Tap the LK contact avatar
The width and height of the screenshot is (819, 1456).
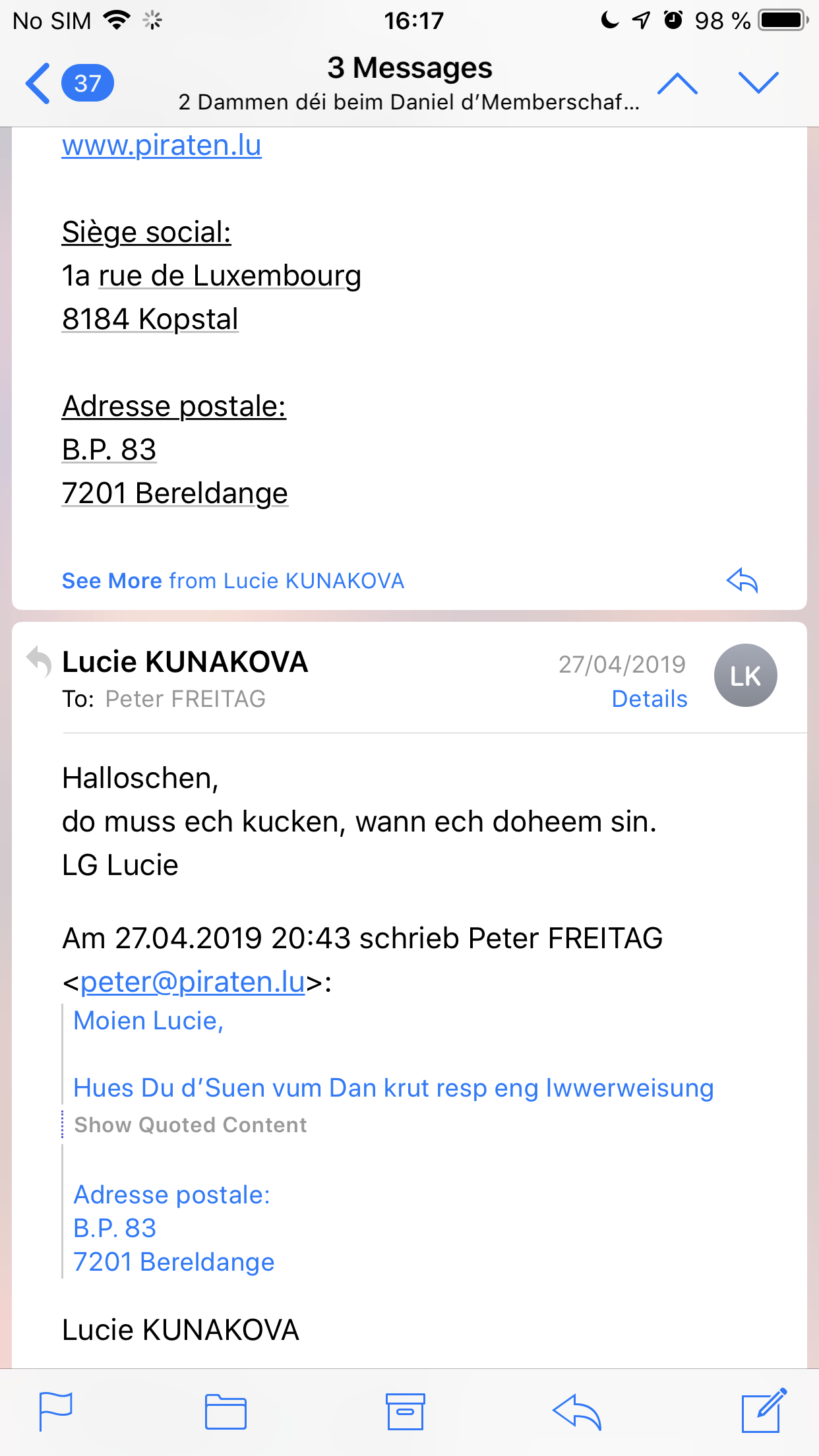click(x=745, y=675)
